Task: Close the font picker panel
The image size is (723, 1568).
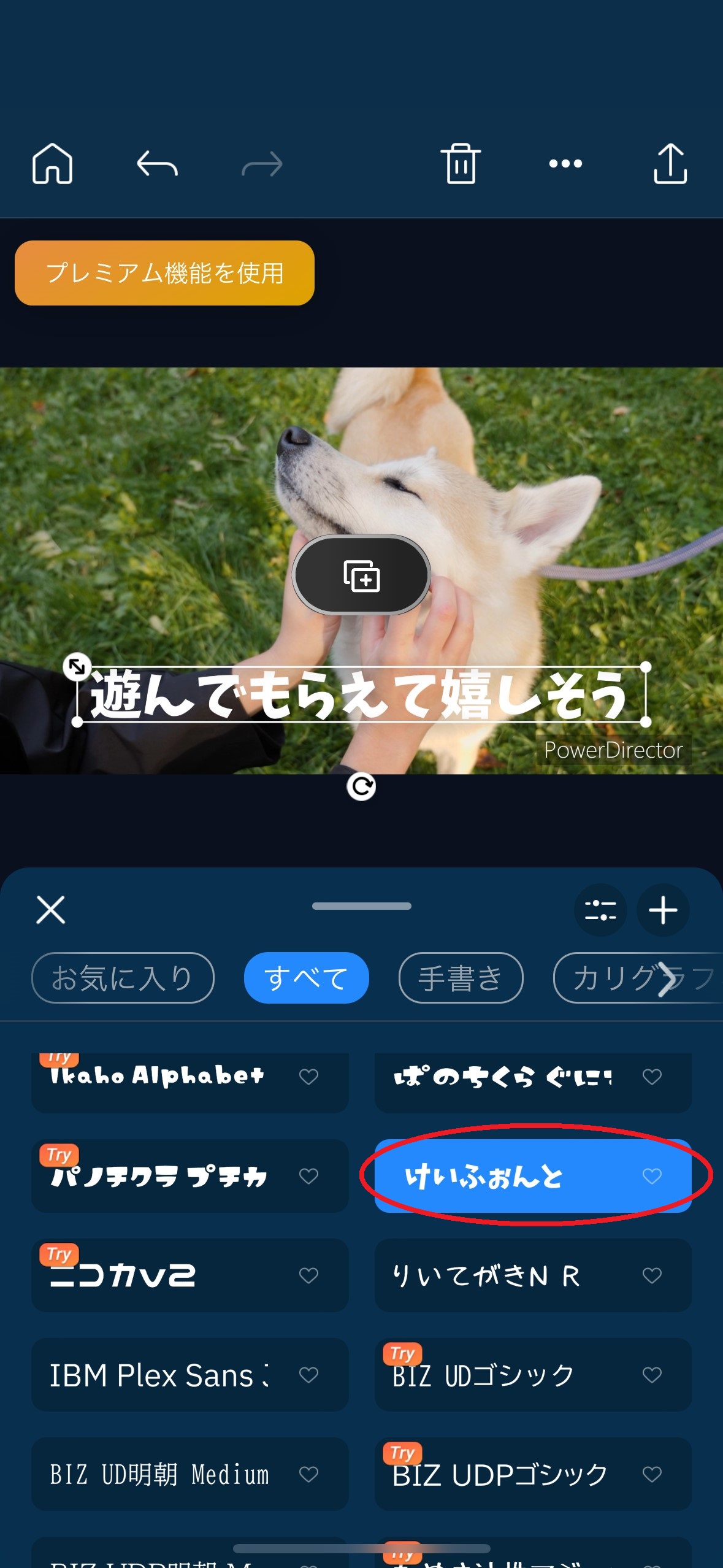Action: pyautogui.click(x=51, y=909)
